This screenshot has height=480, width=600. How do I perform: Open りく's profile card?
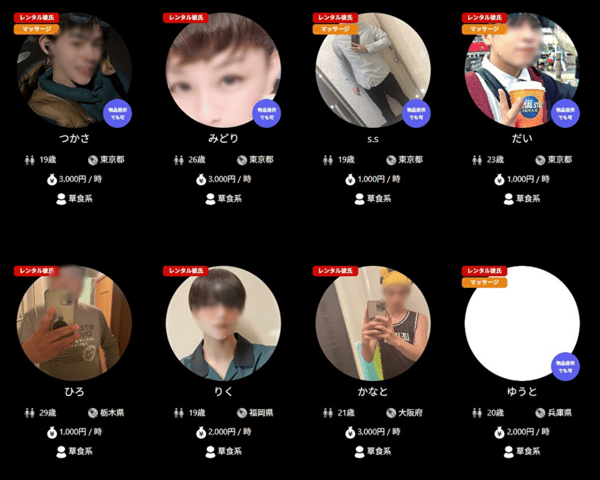[223, 322]
